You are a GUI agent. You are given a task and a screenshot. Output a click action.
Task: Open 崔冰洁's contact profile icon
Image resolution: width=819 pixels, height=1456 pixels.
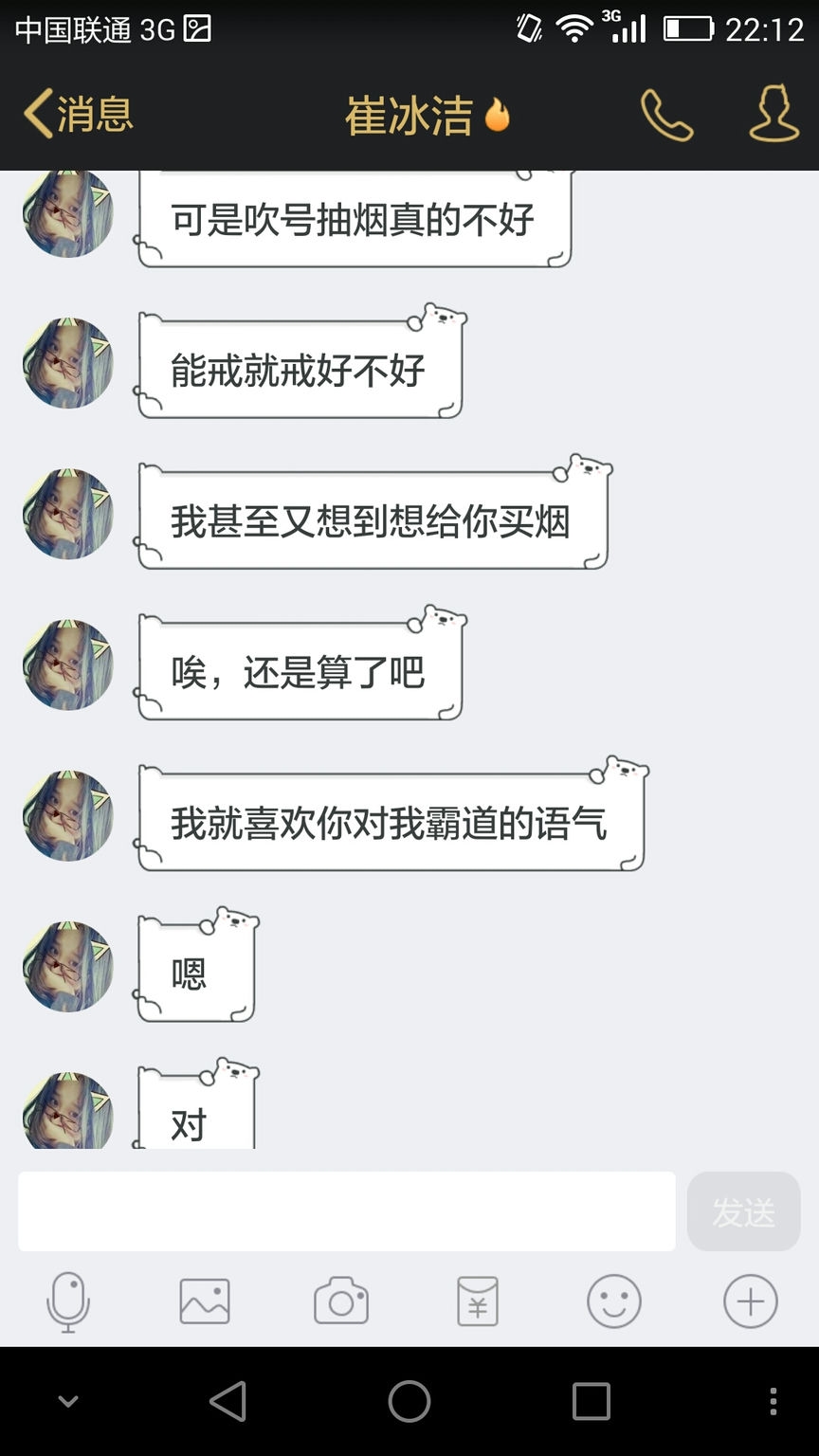tap(773, 115)
